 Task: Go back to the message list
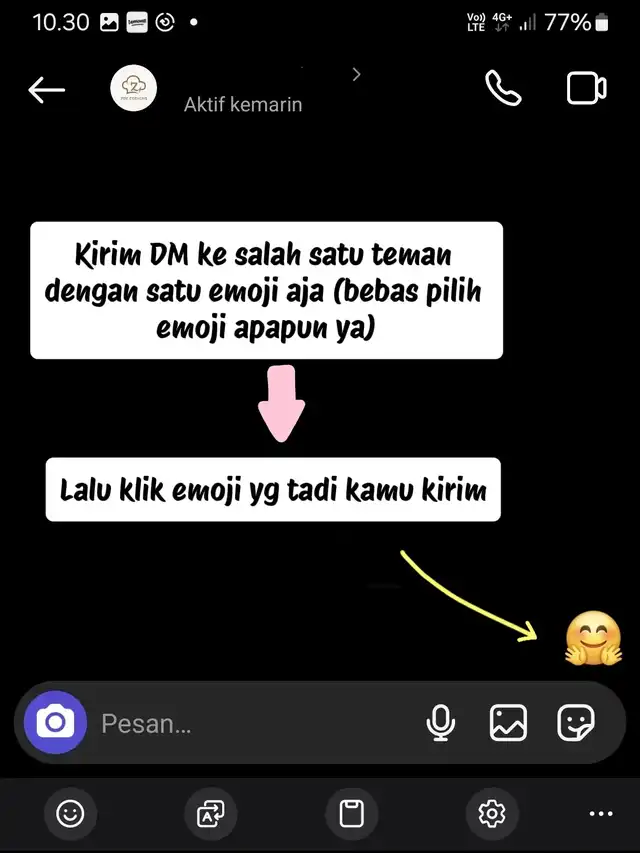(46, 90)
